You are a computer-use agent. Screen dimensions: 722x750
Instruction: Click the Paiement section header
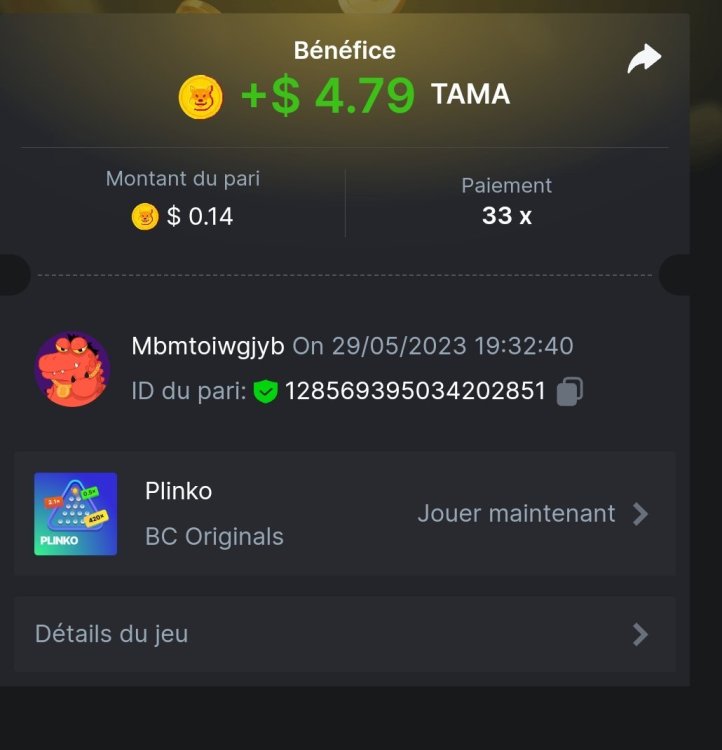(506, 185)
